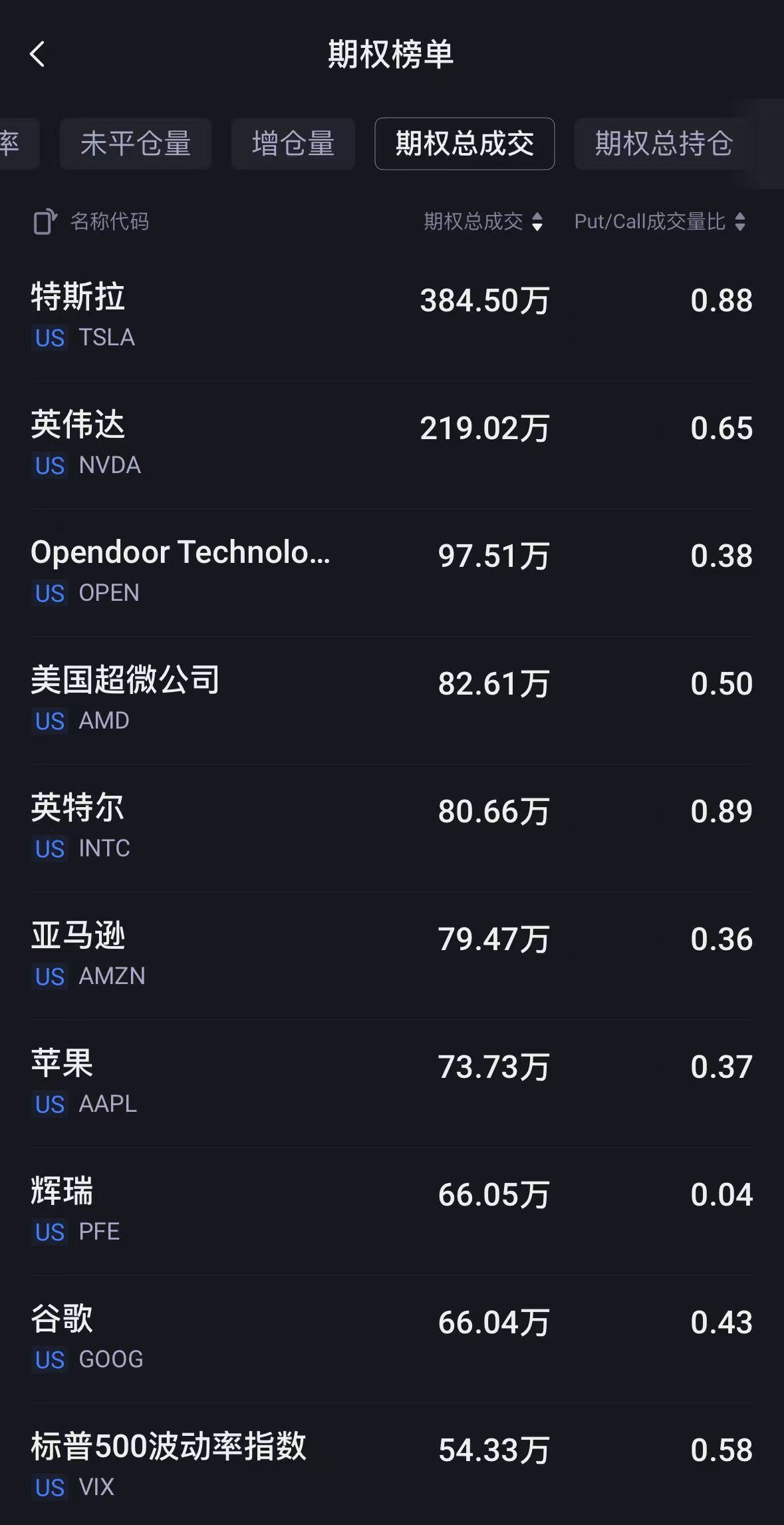Switch to the 未平仓量 tab
The height and width of the screenshot is (1525, 784).
click(136, 144)
